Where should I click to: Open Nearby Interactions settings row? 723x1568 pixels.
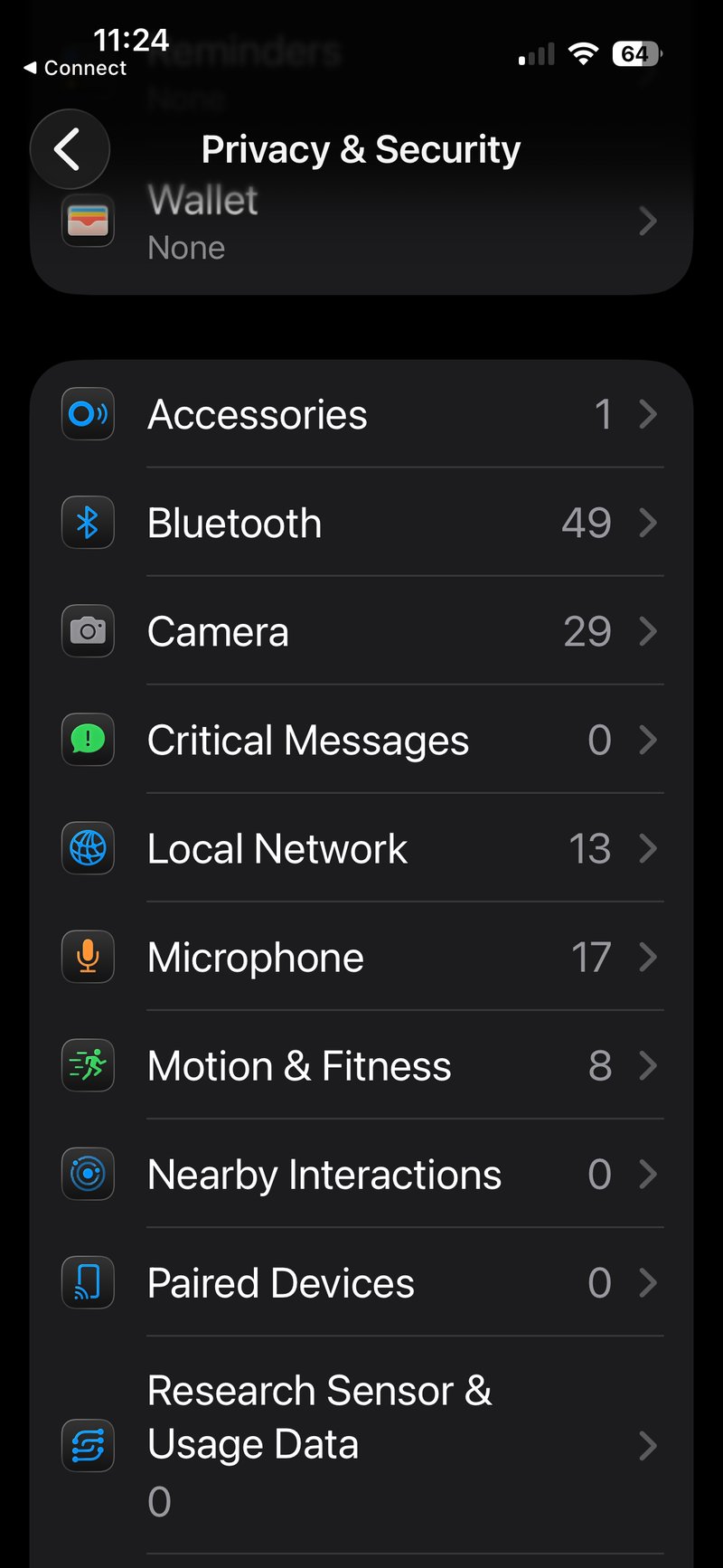click(x=361, y=1174)
